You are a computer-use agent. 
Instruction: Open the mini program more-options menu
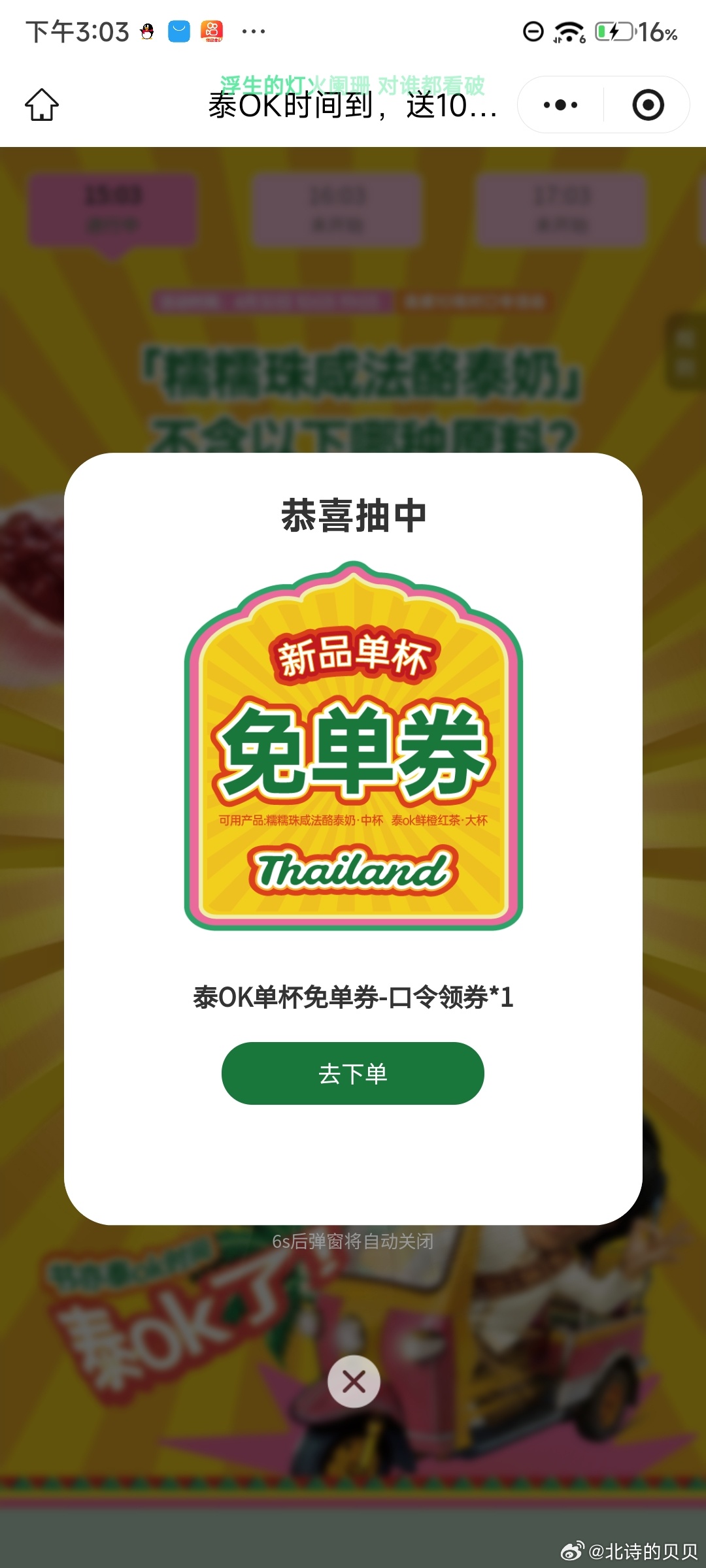[560, 105]
